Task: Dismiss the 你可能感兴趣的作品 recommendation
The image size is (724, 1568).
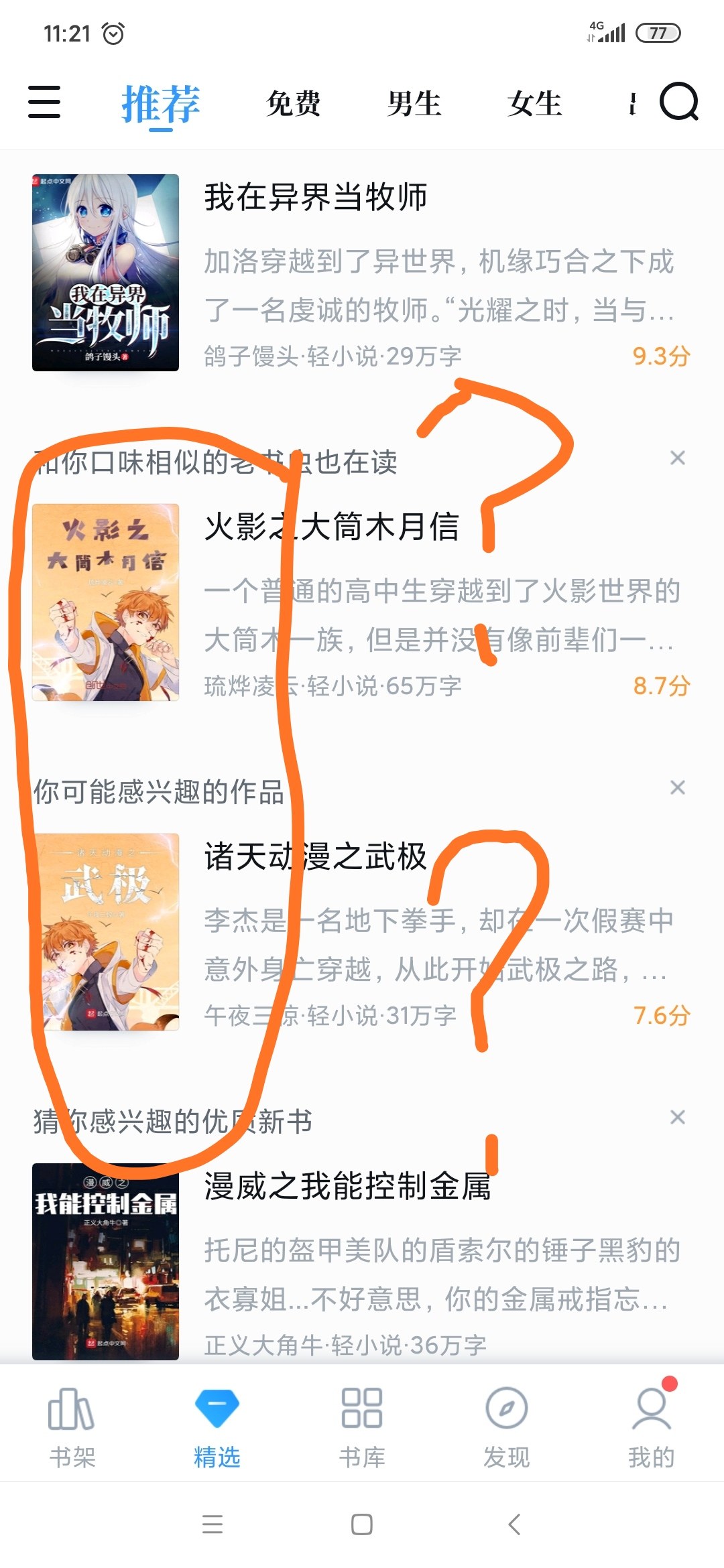Action: point(678,788)
